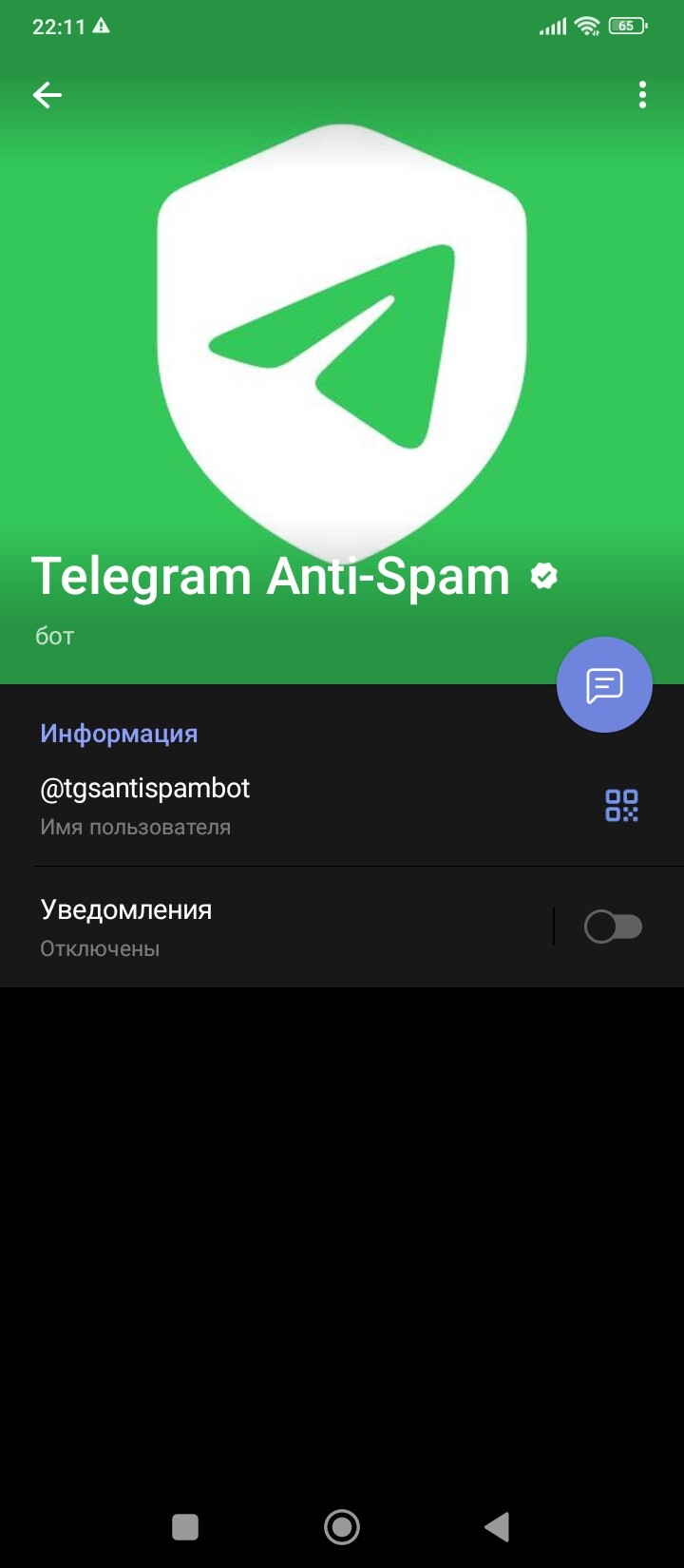The image size is (684, 1568).
Task: Go back using the top-left arrow
Action: [47, 95]
